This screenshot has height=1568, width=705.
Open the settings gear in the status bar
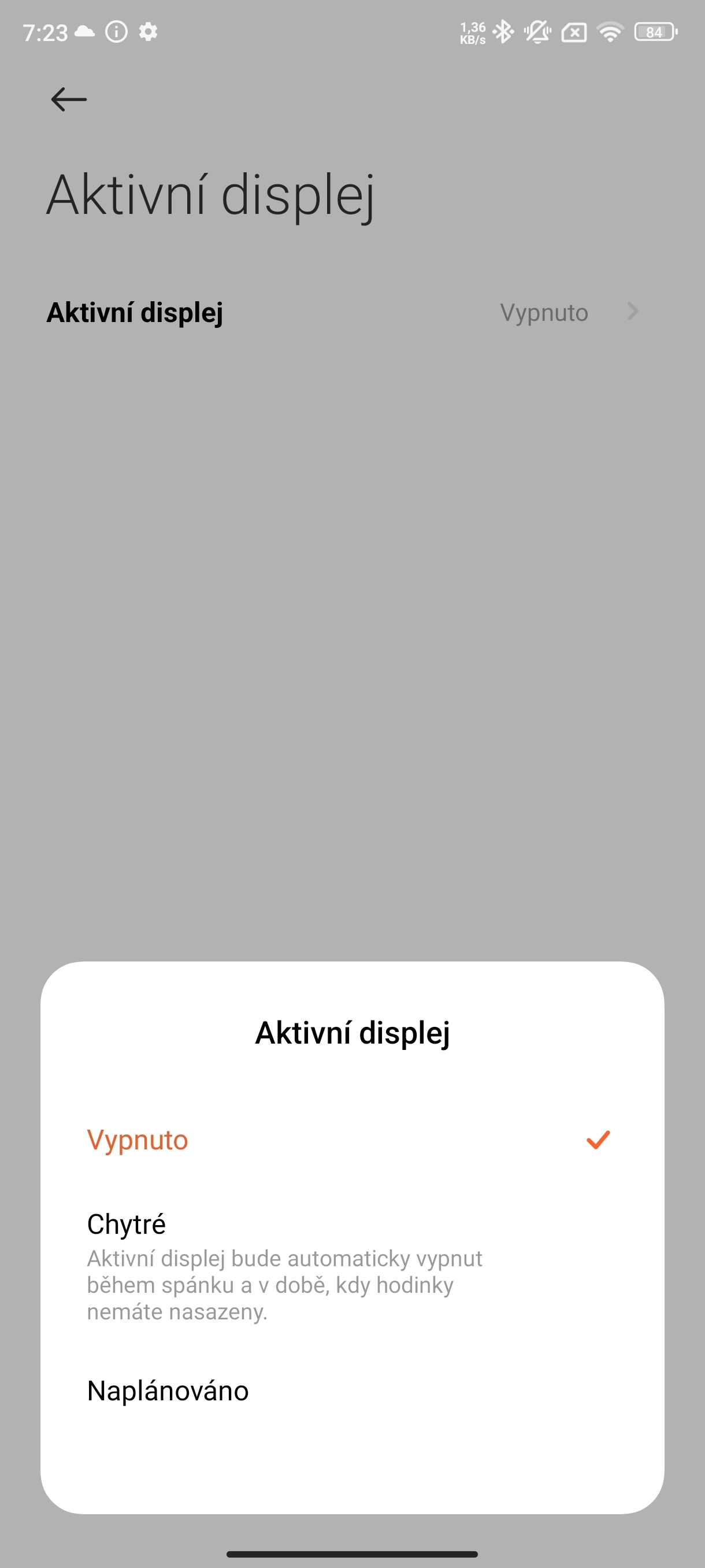click(148, 31)
